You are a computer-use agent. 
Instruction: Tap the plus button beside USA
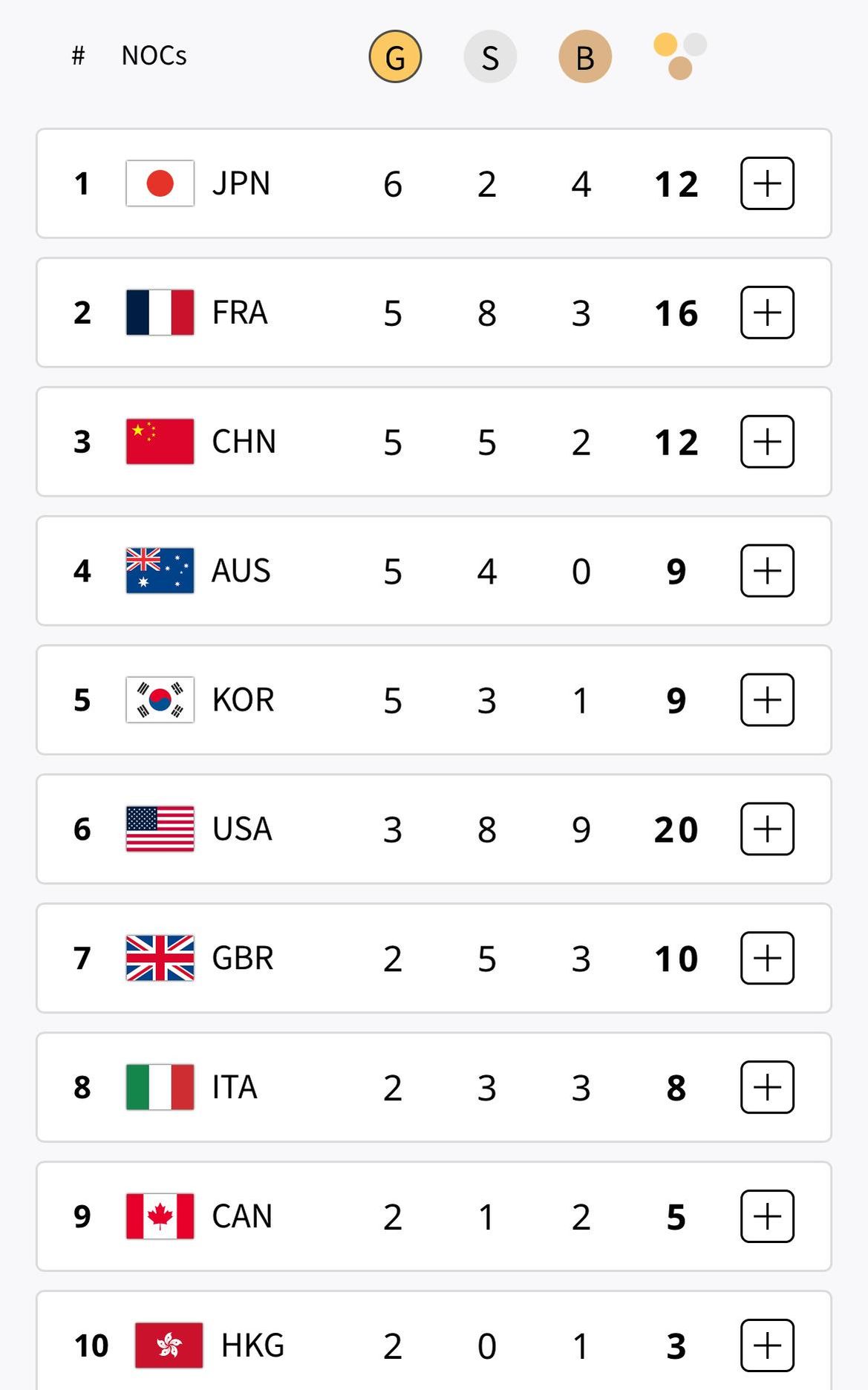pos(767,829)
